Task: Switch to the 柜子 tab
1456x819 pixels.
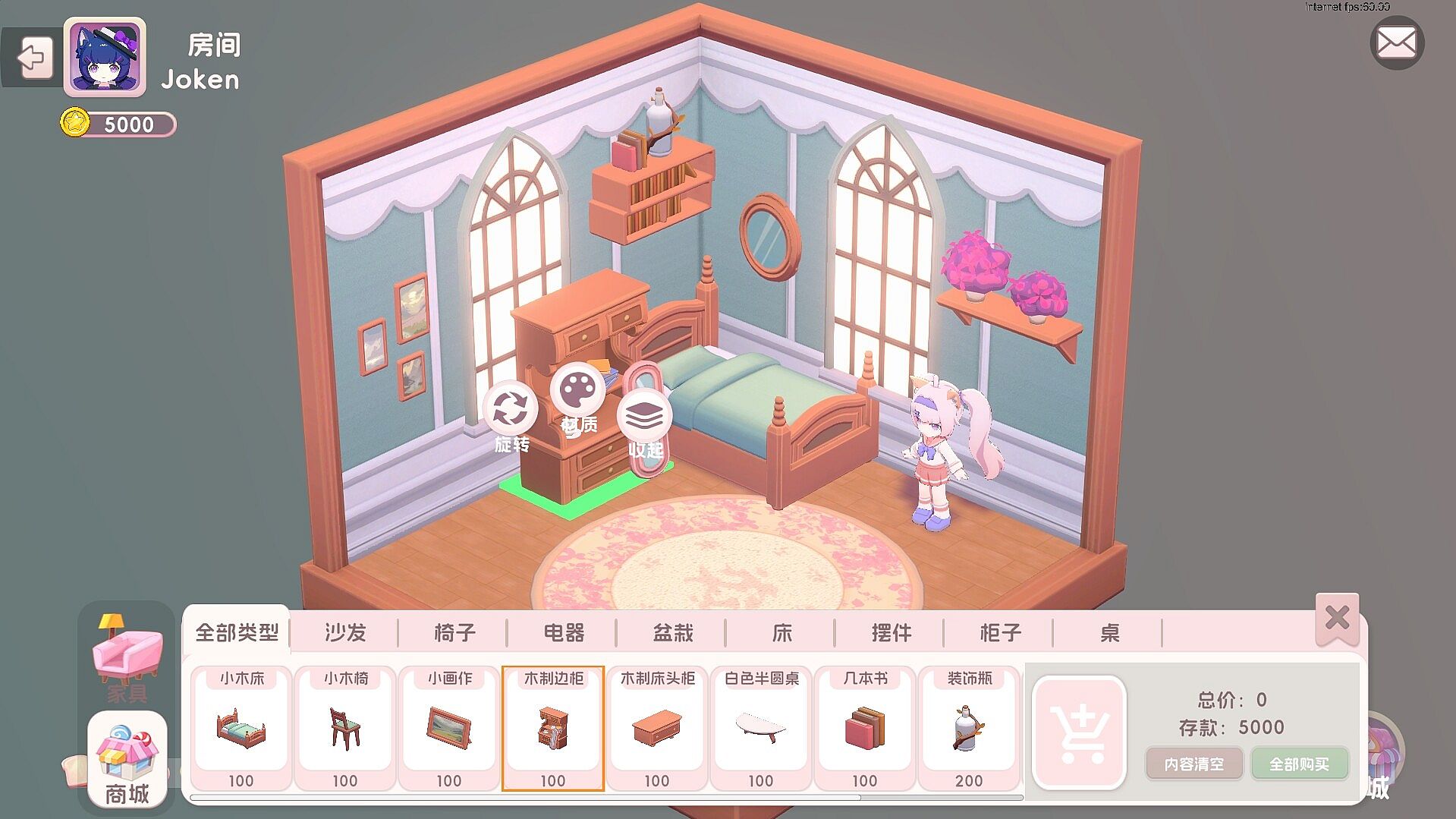Action: coord(1000,632)
